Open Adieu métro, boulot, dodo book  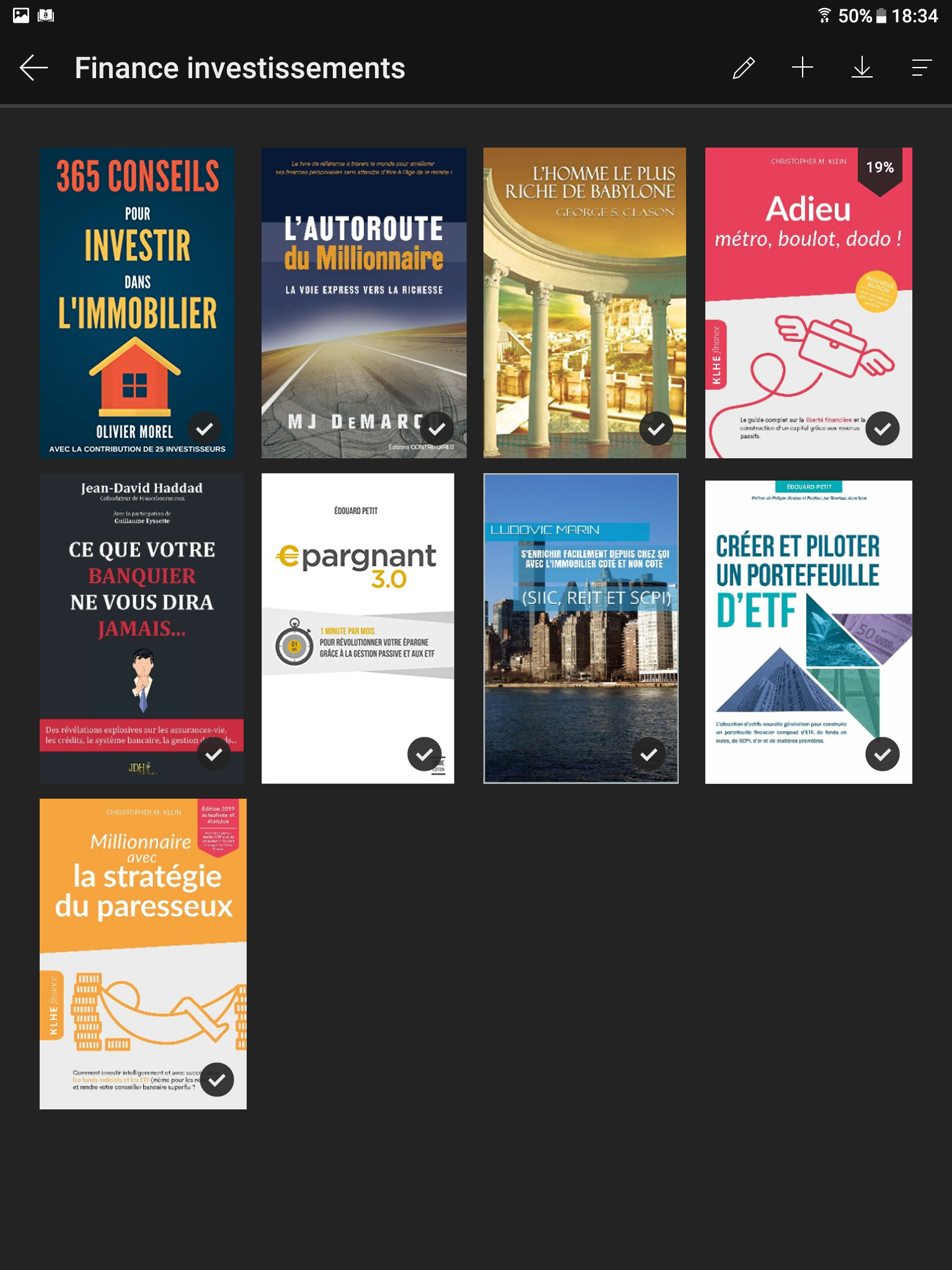pos(808,303)
